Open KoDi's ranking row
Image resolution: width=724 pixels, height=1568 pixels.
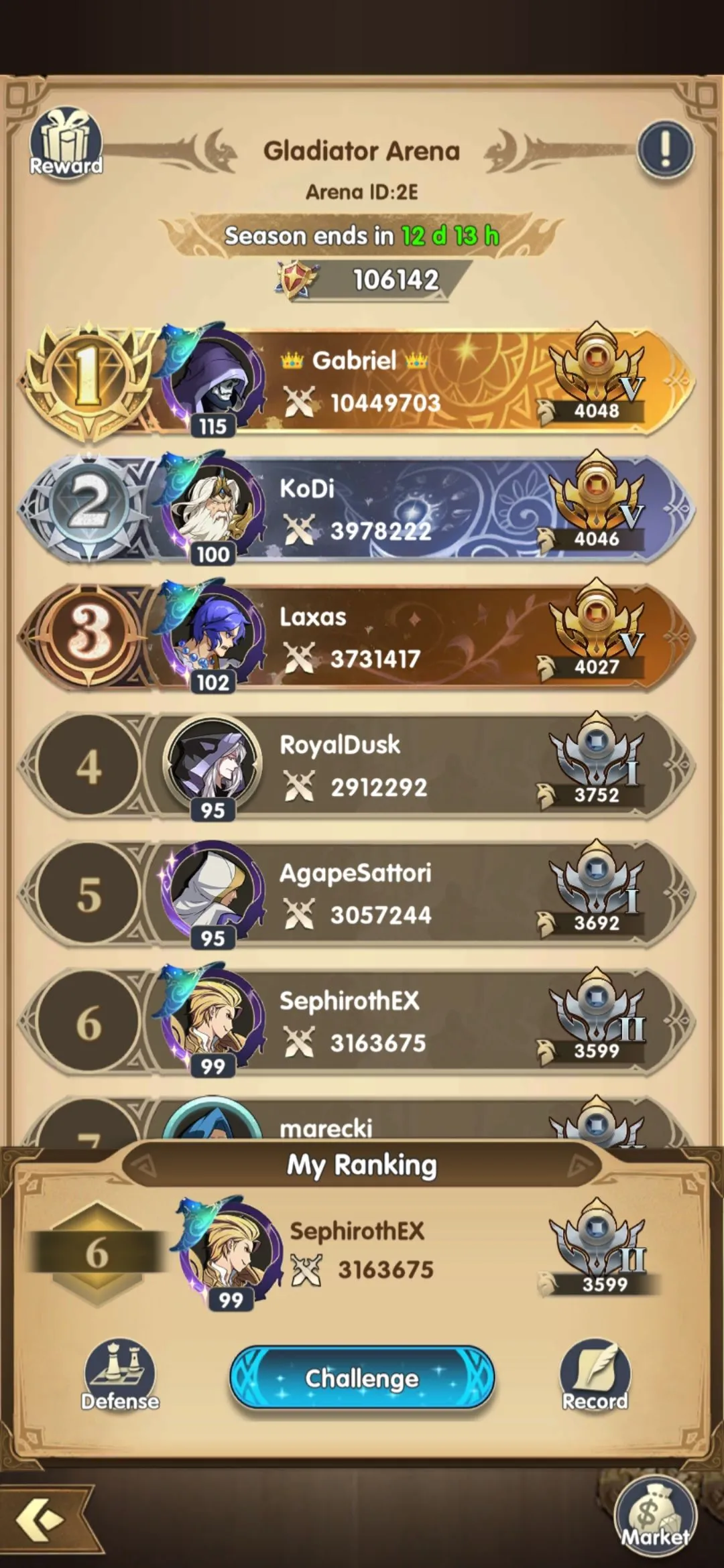(x=402, y=509)
